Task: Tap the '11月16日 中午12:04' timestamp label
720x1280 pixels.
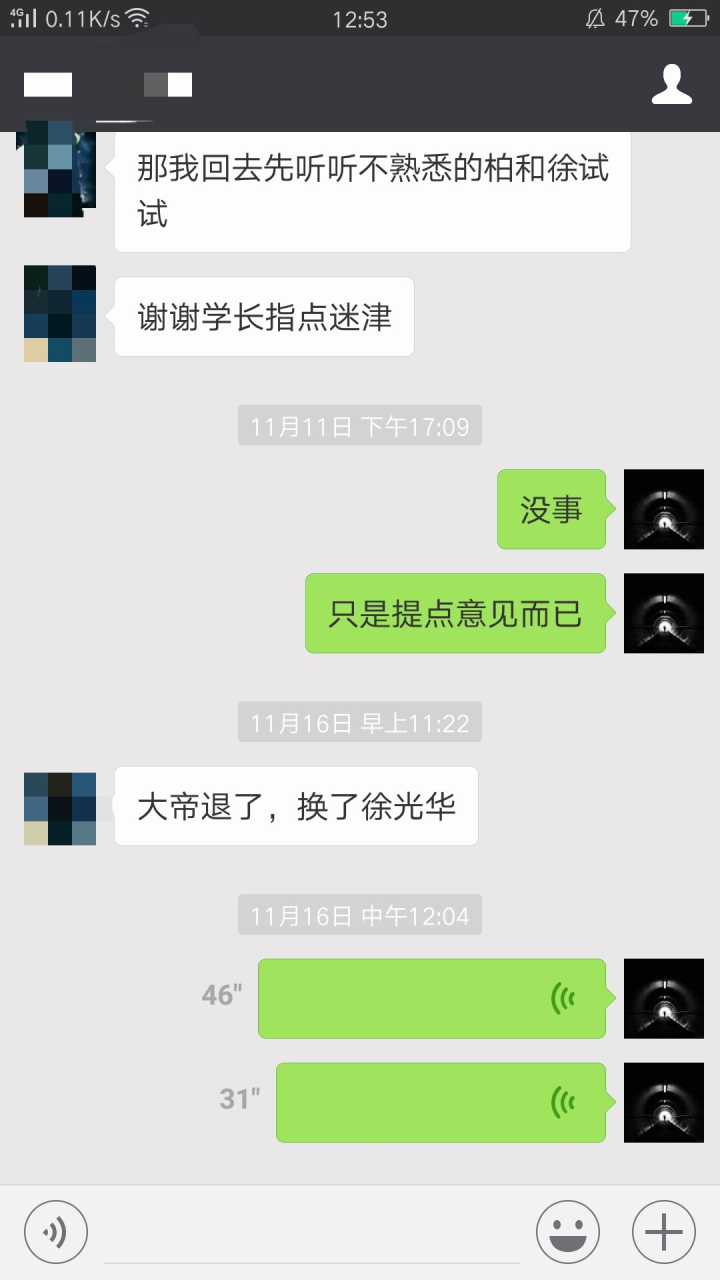Action: click(359, 914)
